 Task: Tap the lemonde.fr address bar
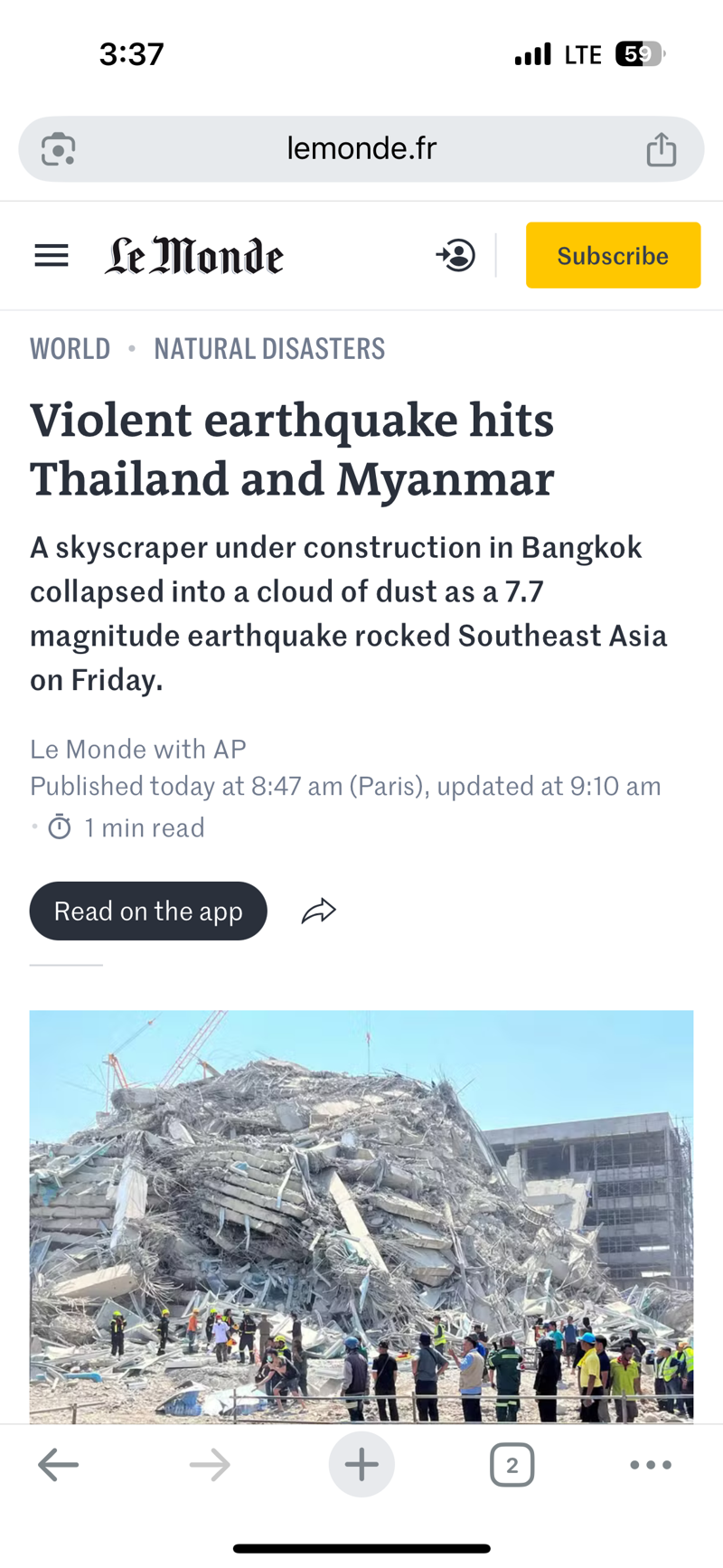point(361,148)
